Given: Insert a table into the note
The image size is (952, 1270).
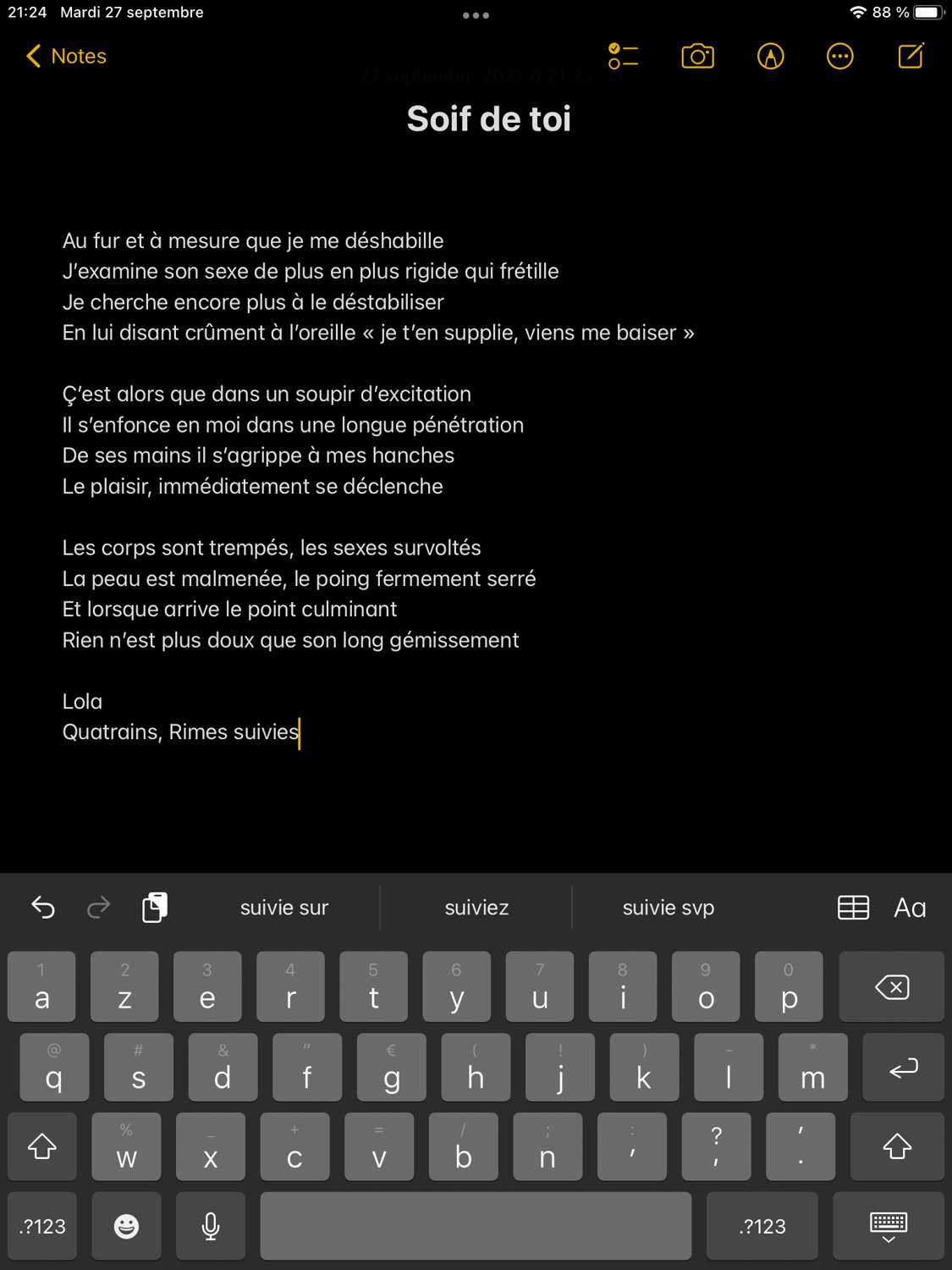Looking at the screenshot, I should [x=853, y=908].
